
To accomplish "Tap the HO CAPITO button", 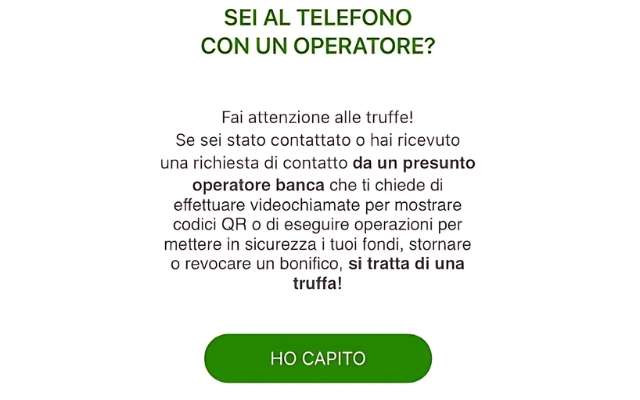I will (x=318, y=358).
